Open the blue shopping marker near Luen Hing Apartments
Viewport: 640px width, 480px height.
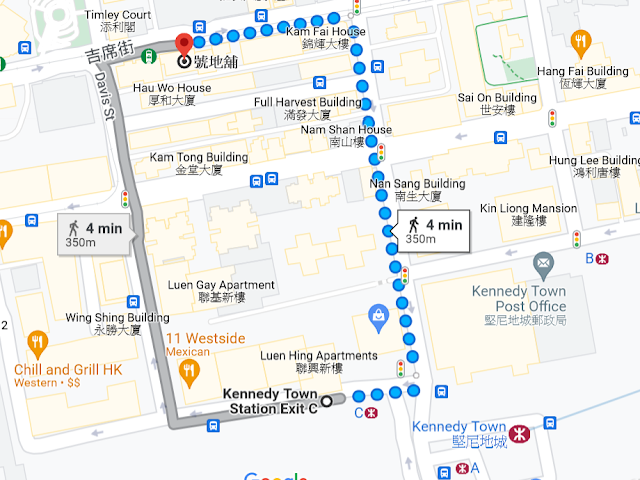(x=379, y=318)
